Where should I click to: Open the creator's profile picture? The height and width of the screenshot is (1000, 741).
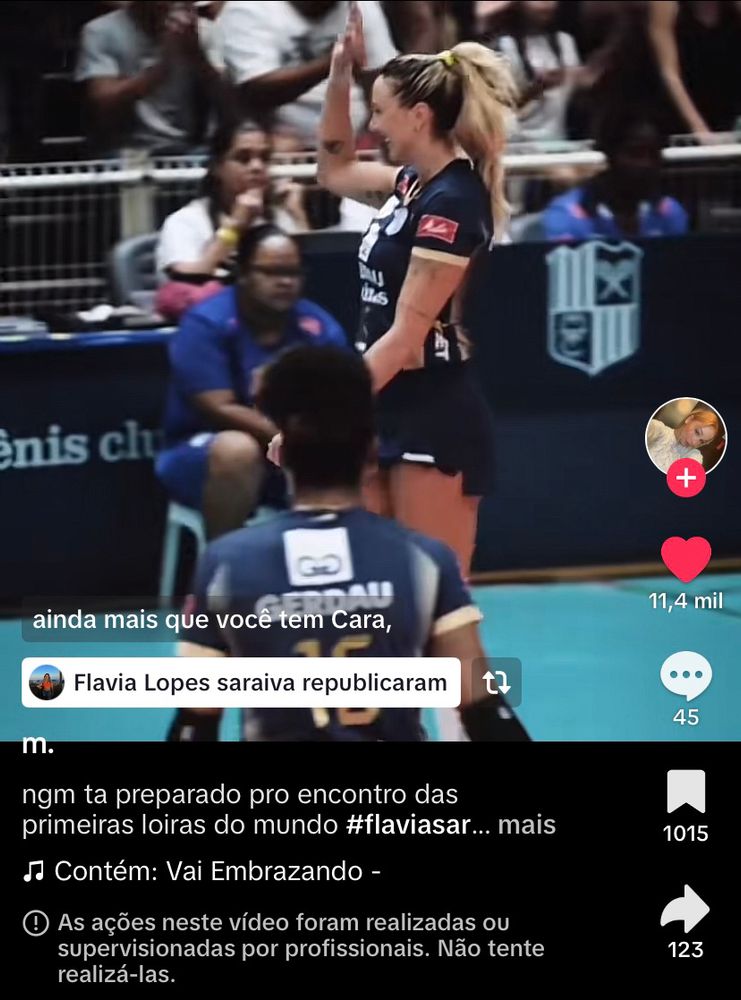click(x=685, y=435)
